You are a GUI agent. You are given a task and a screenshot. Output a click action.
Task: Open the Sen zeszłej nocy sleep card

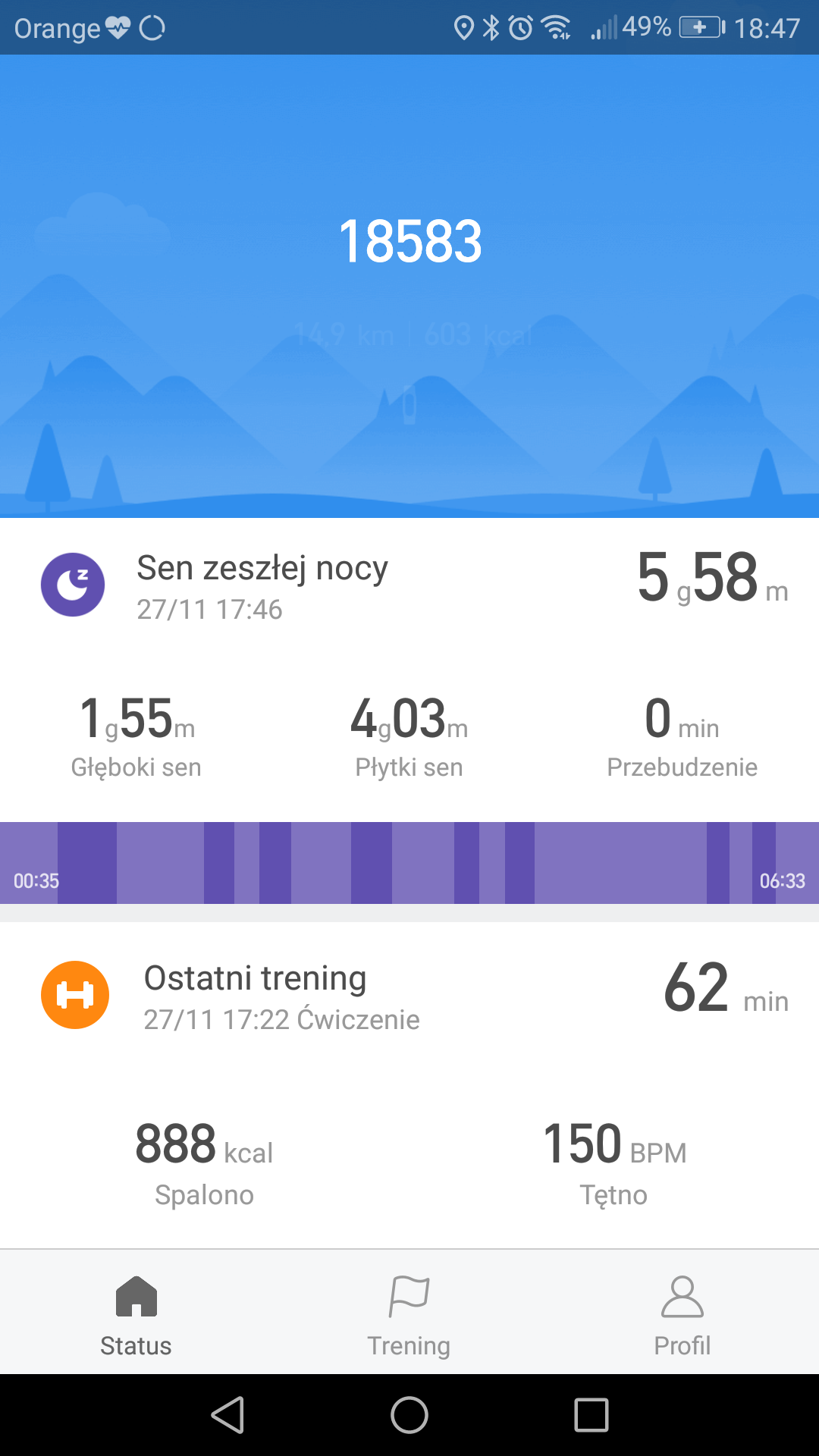pos(262,585)
